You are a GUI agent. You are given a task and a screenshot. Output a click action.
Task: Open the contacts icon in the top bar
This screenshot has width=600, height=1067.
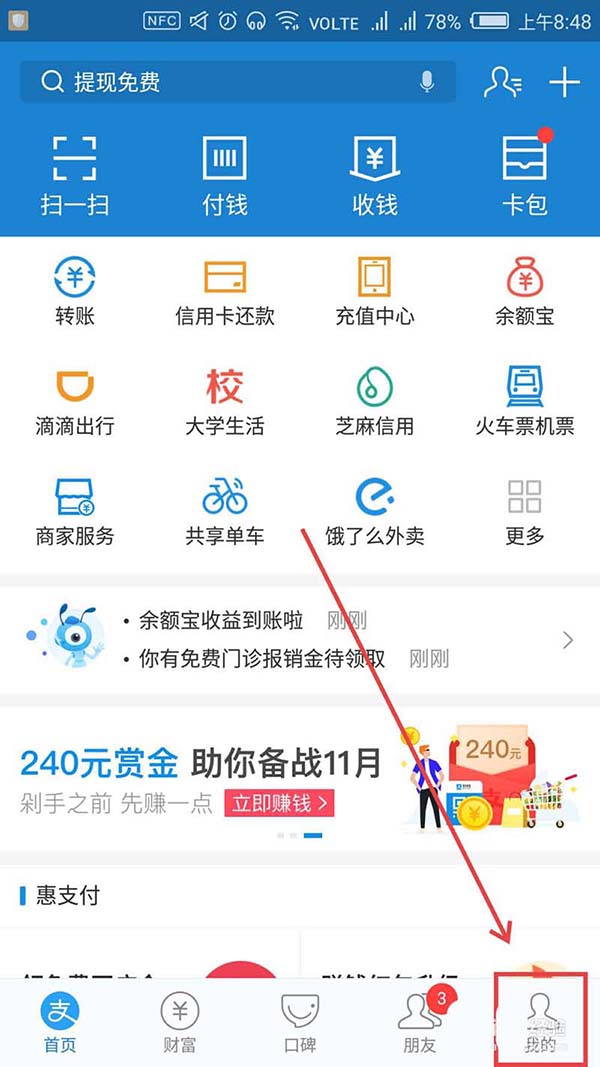point(502,82)
